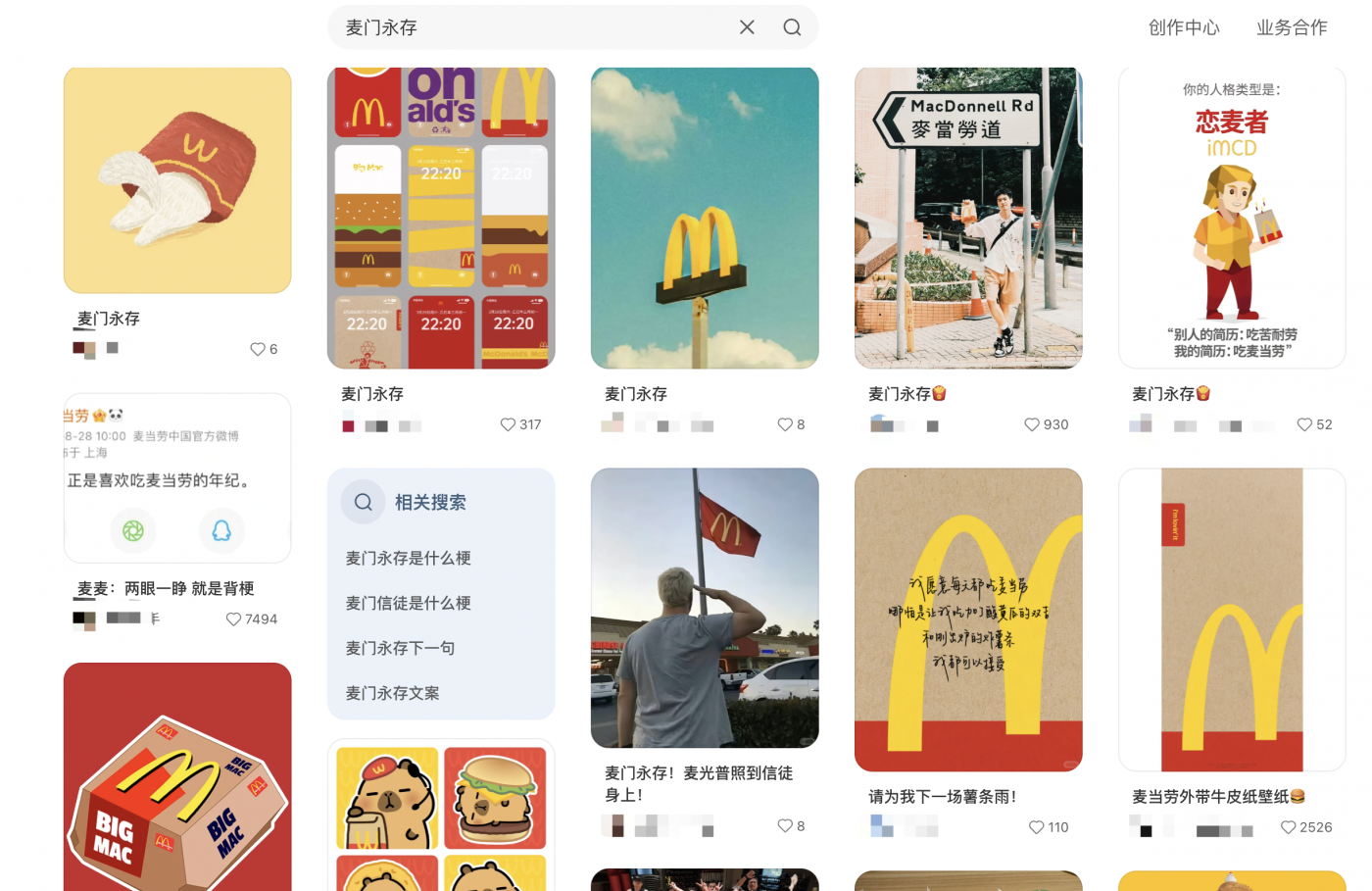Open the MacDonnell Rd street sign post
Image resolution: width=1372 pixels, height=891 pixels.
click(x=968, y=218)
